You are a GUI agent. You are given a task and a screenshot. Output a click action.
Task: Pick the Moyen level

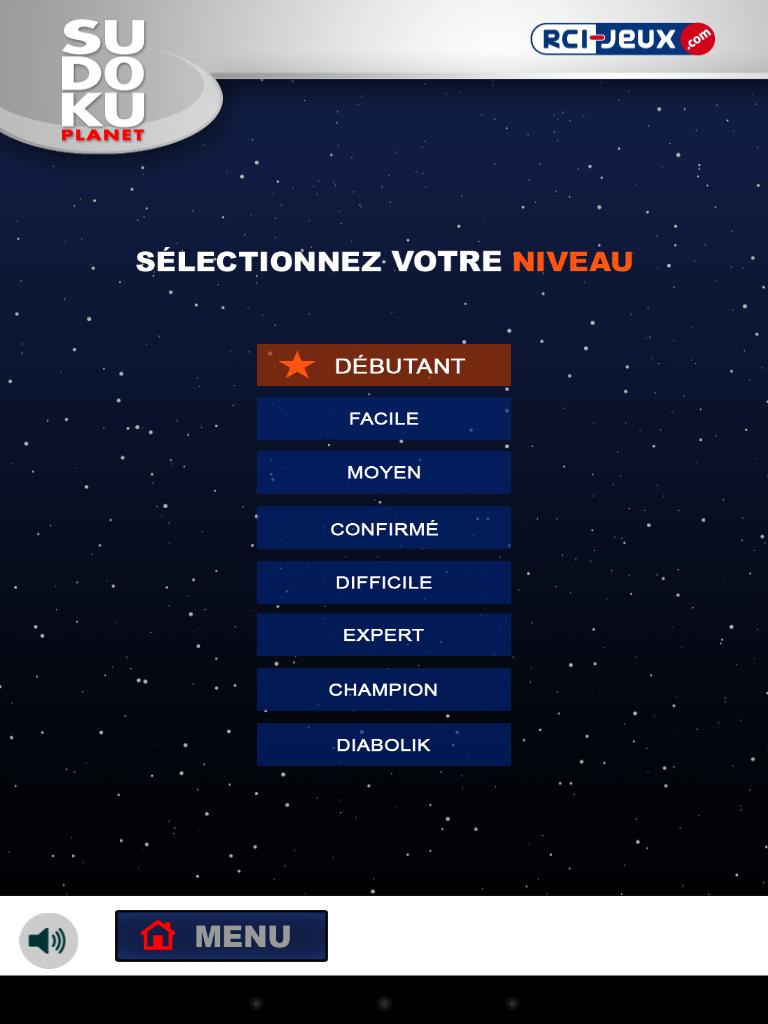point(384,472)
